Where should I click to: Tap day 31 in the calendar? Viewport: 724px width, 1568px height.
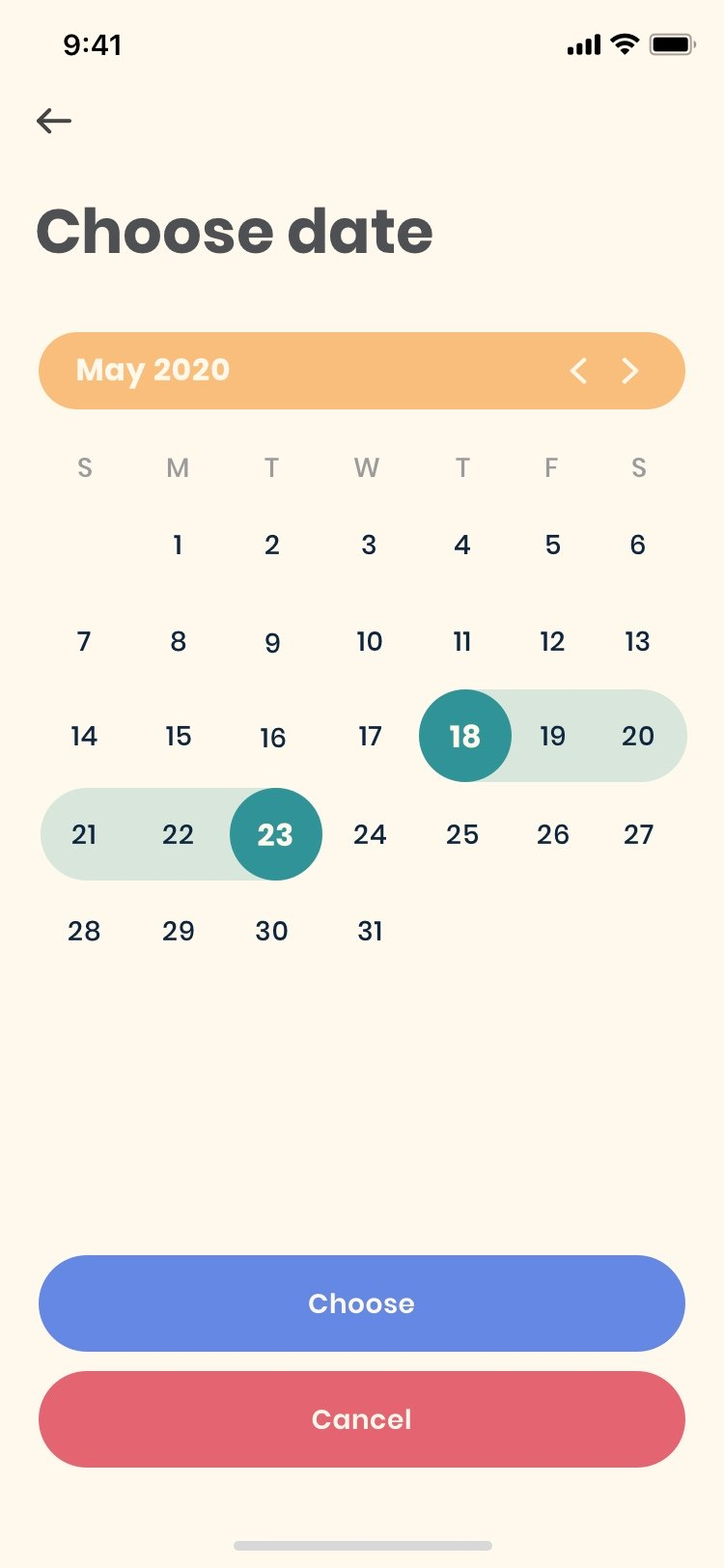tap(370, 931)
